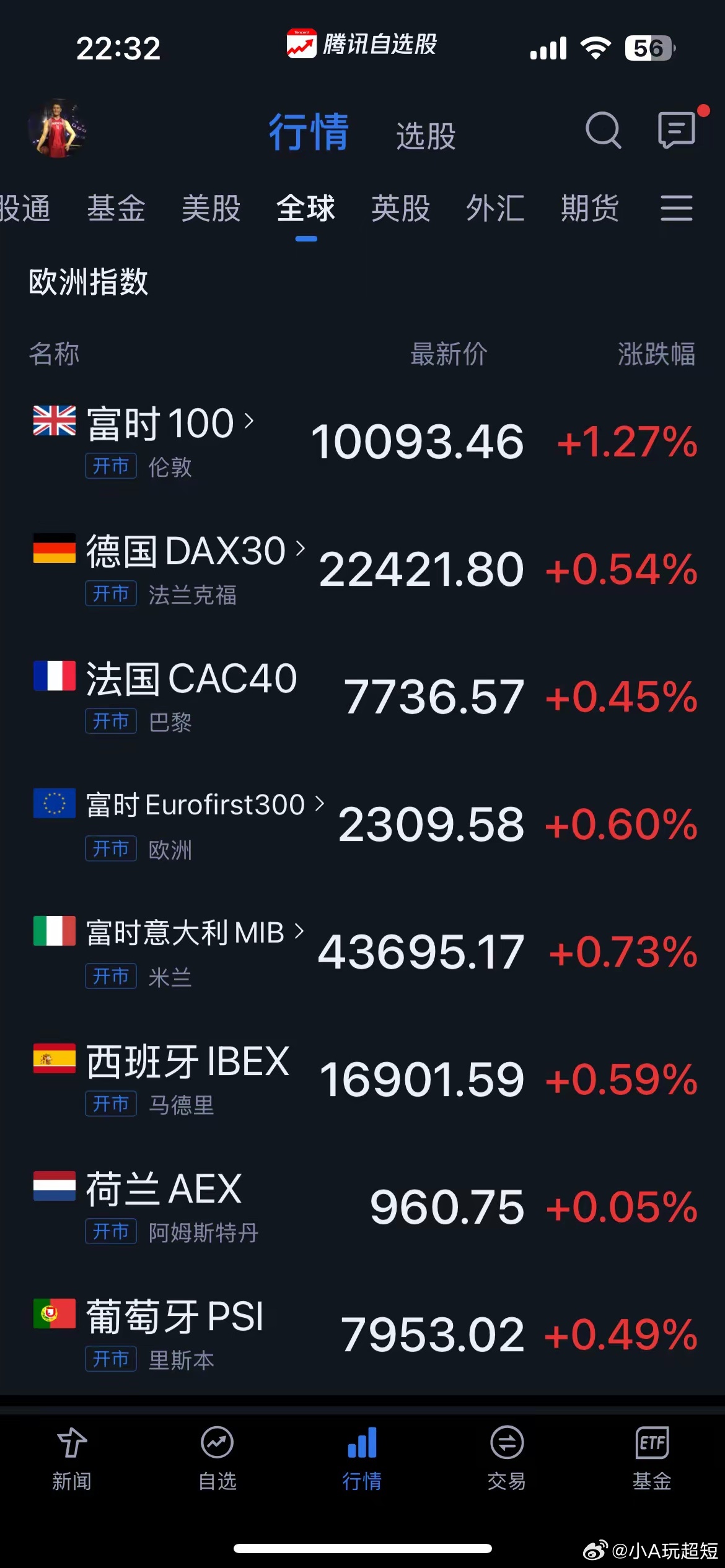Sort by 最新价 latest price column
The width and height of the screenshot is (725, 1568).
pos(448,354)
